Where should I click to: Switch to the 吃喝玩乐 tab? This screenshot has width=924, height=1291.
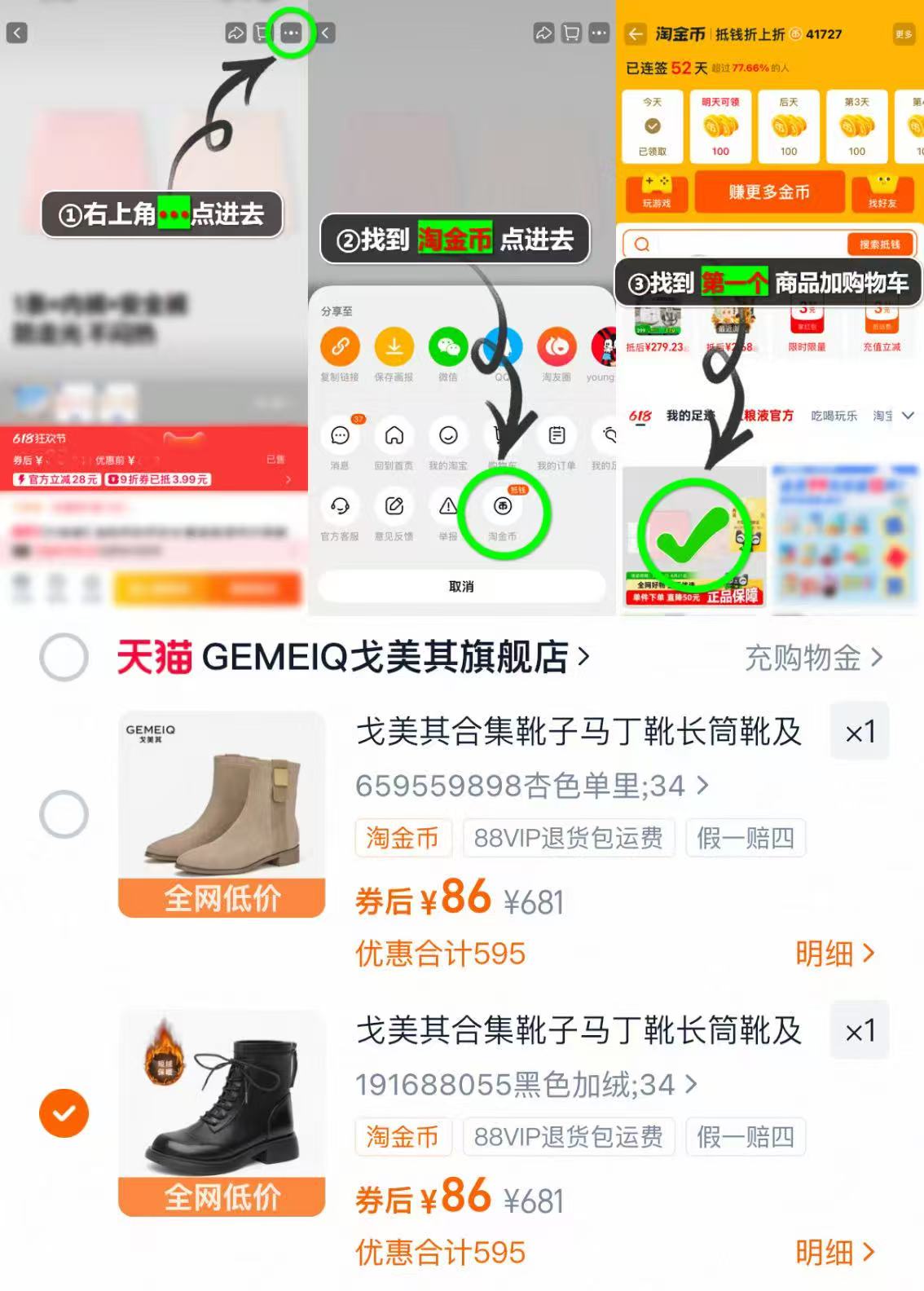point(833,416)
